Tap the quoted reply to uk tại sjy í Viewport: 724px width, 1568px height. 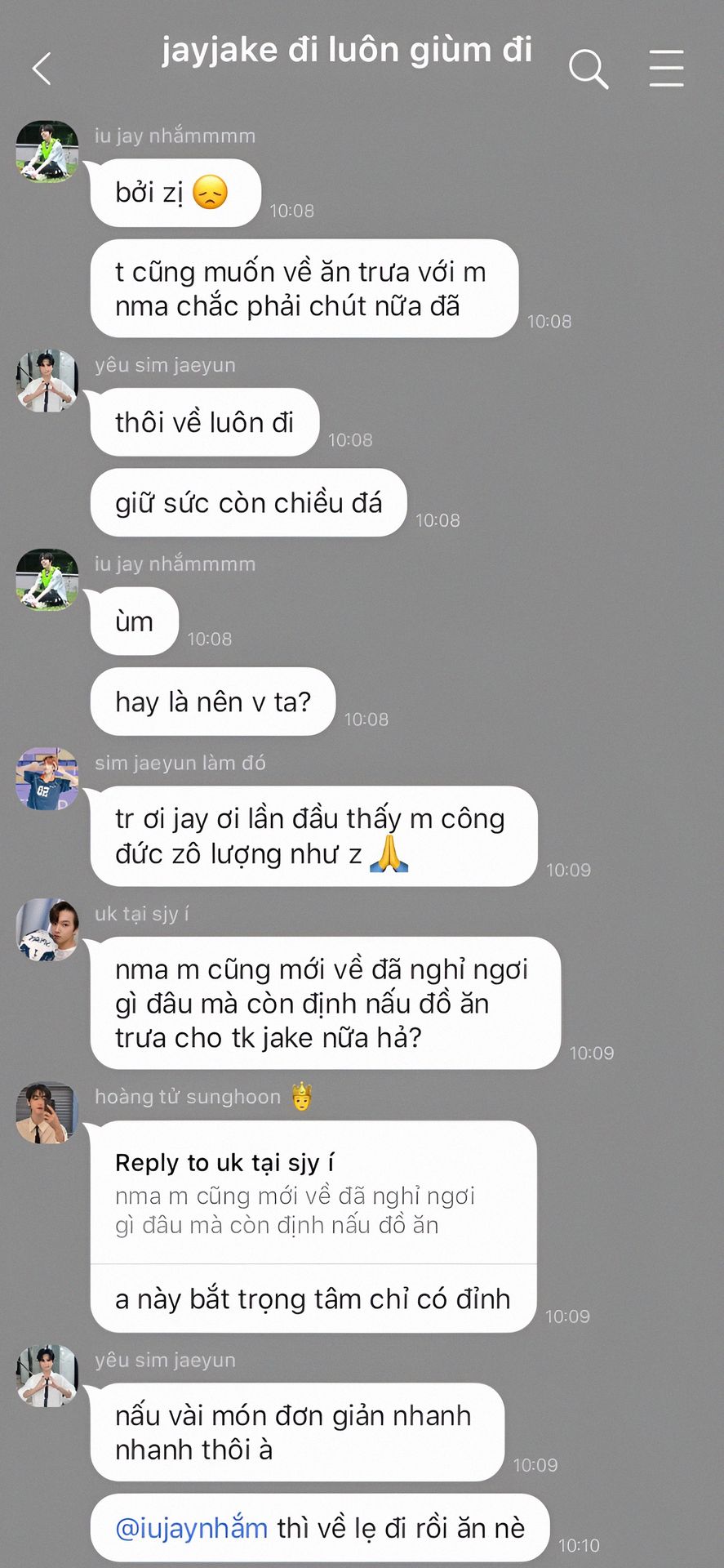(313, 1192)
